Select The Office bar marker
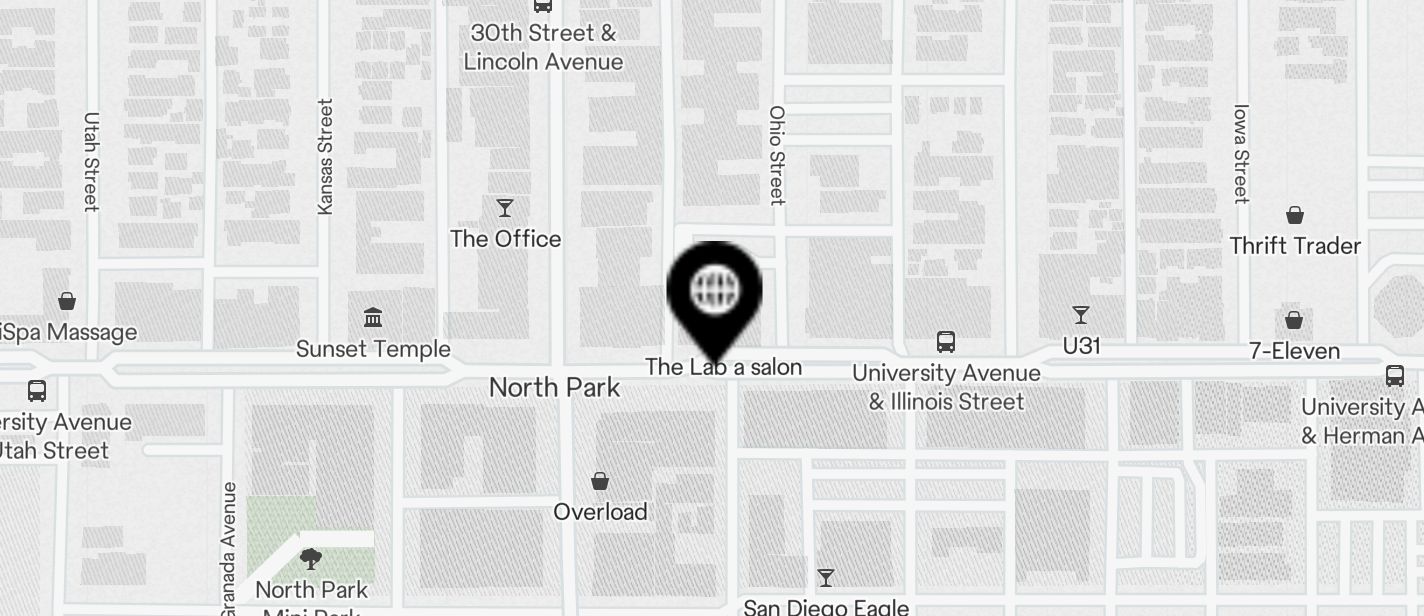1424x616 pixels. tap(505, 208)
